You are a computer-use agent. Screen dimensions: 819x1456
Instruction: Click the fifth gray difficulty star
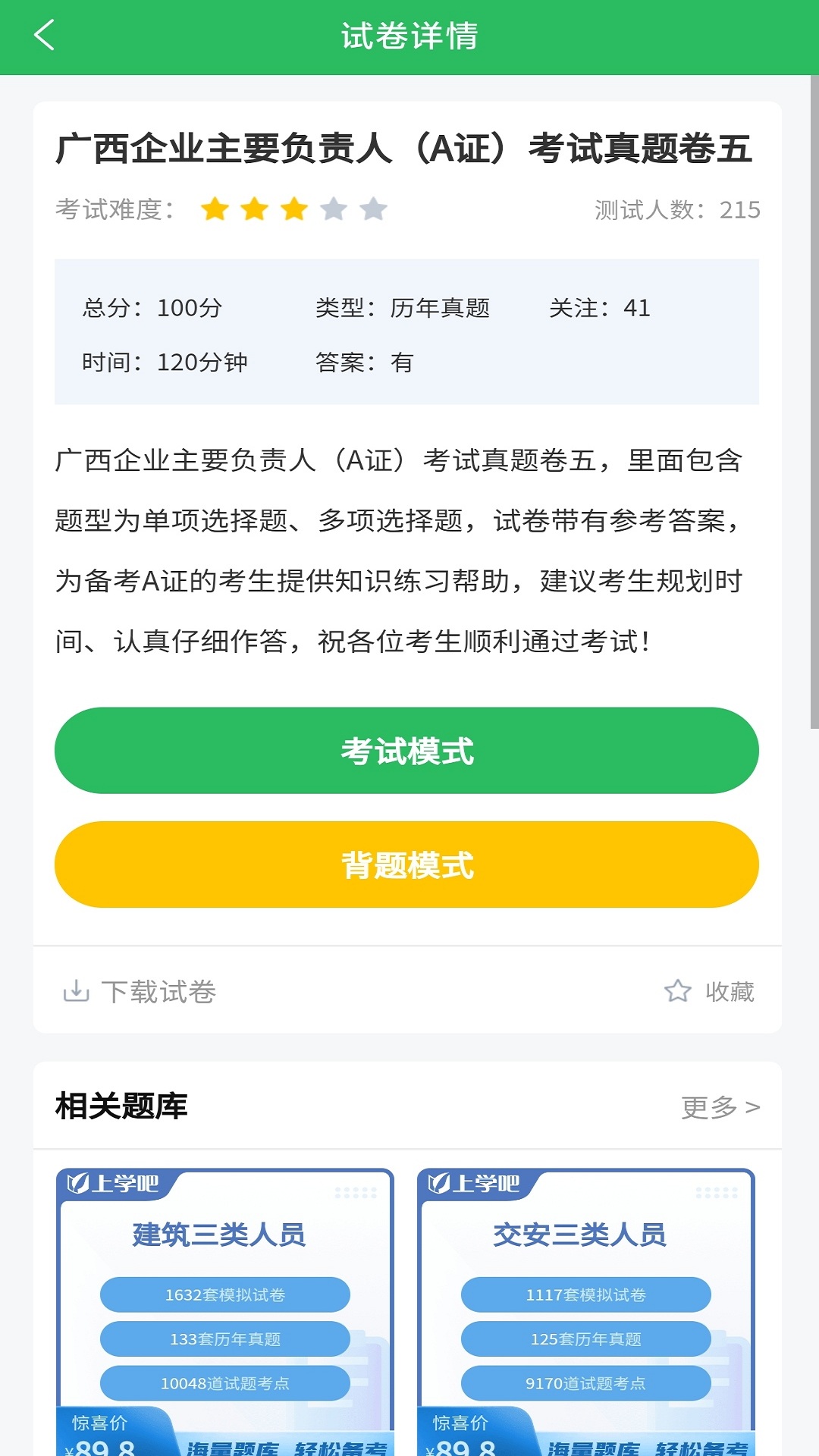click(372, 208)
